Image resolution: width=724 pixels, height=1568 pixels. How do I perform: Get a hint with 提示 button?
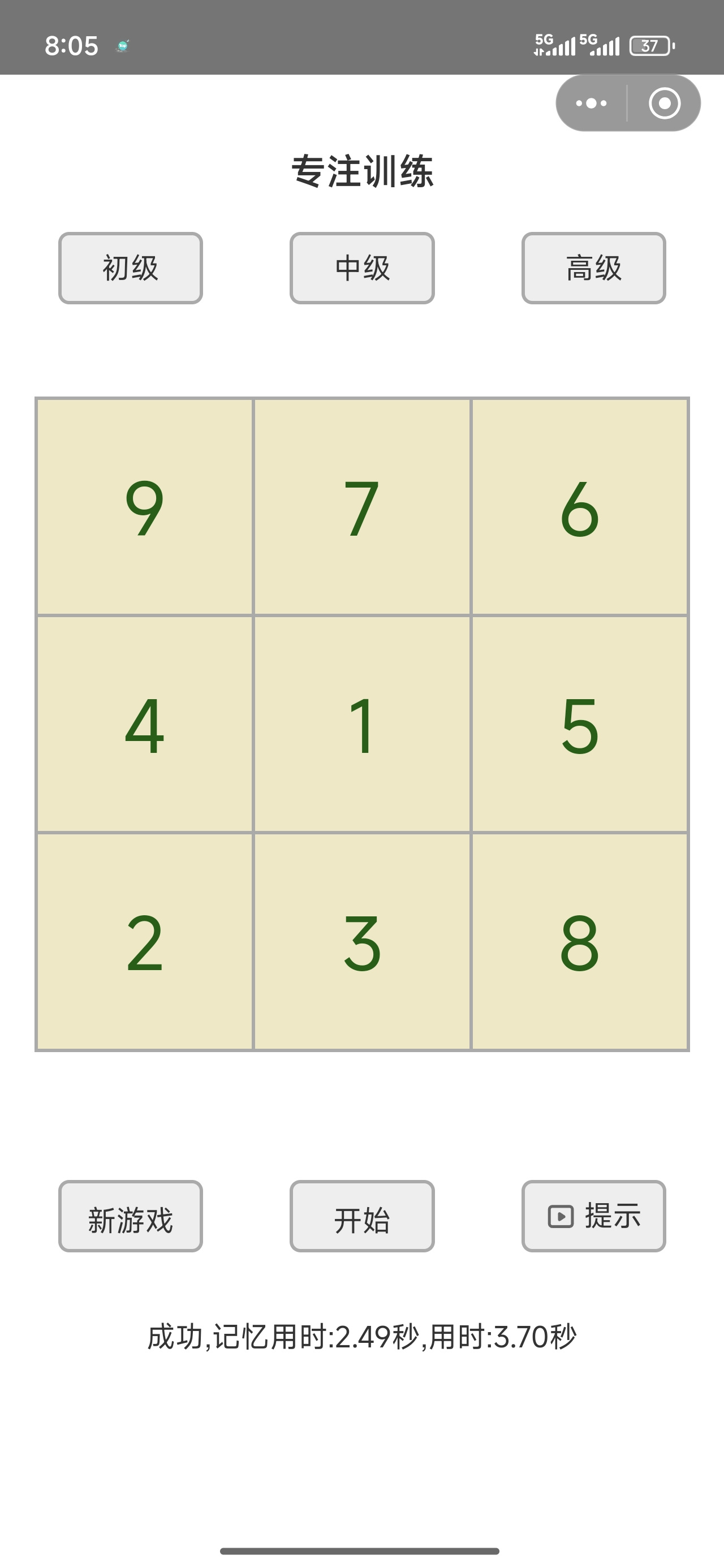tap(594, 1216)
